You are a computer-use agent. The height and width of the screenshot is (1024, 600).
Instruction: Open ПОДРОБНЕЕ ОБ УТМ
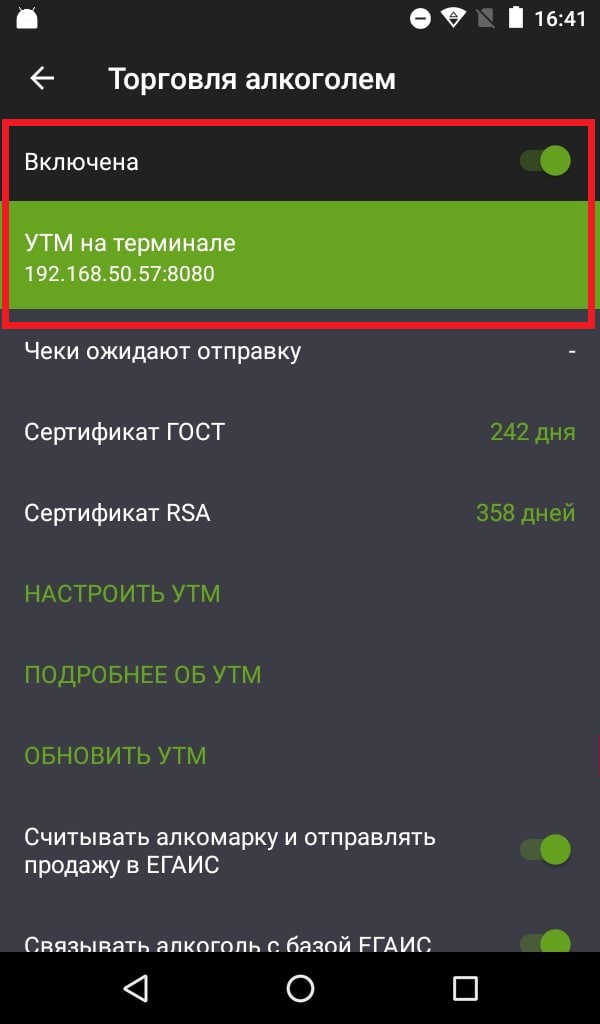pos(143,675)
